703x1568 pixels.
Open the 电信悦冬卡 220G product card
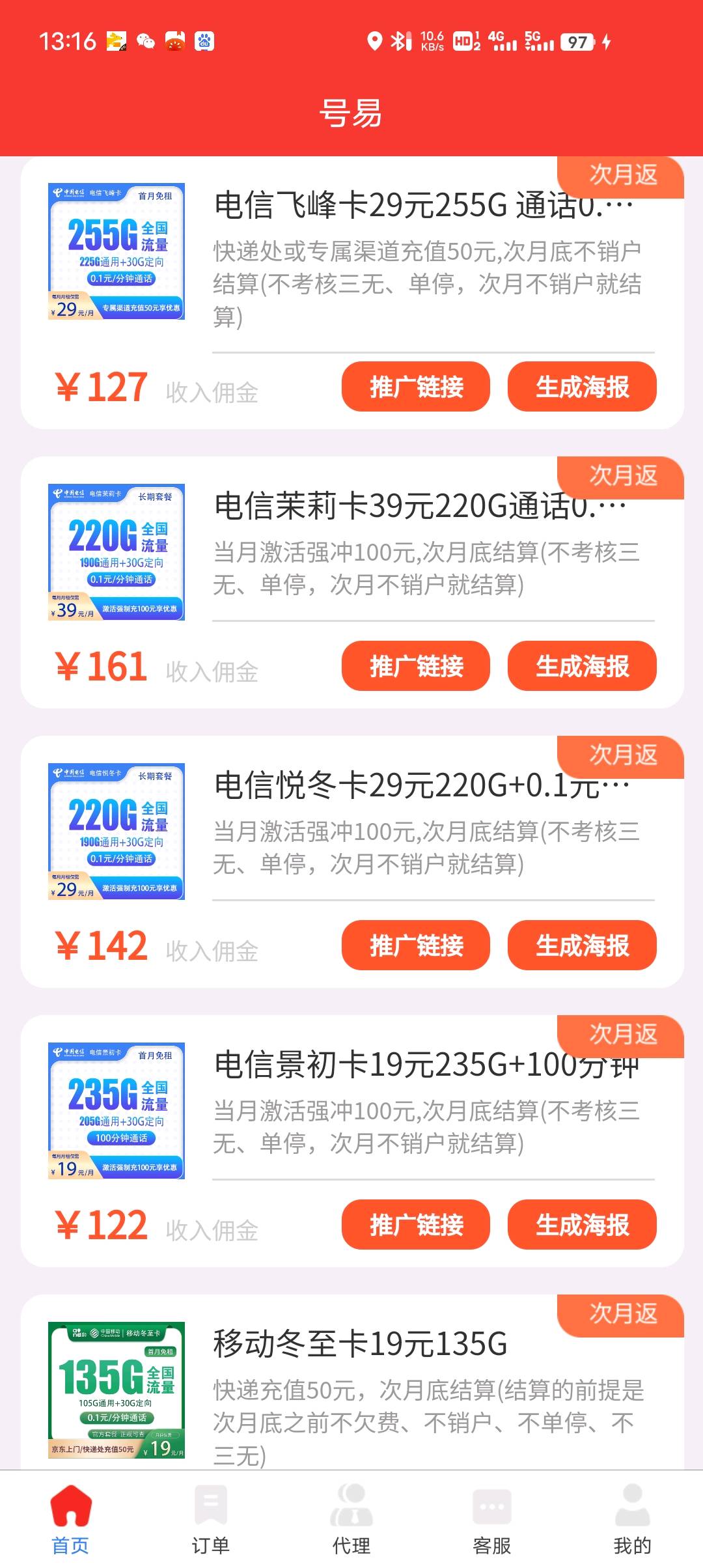tap(417, 786)
